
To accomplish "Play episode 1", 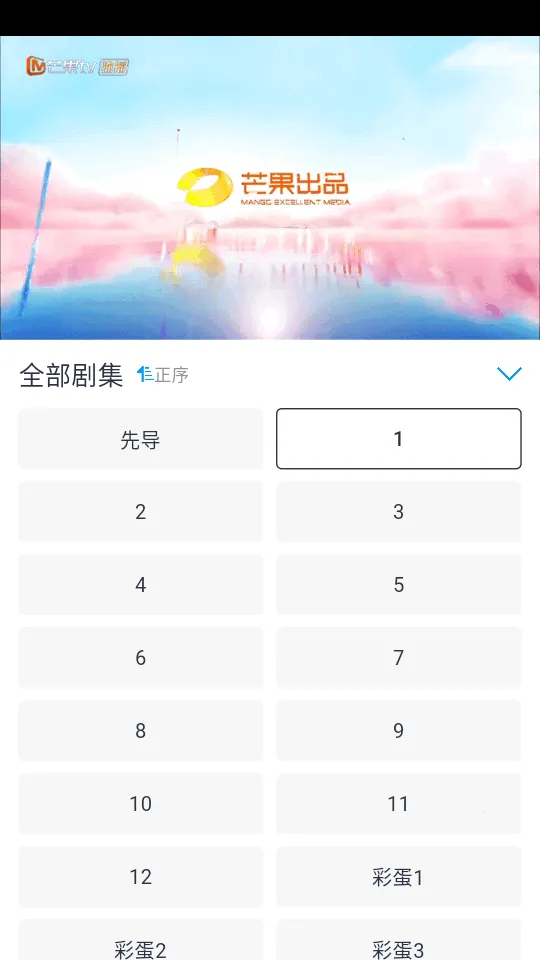I will 399,439.
